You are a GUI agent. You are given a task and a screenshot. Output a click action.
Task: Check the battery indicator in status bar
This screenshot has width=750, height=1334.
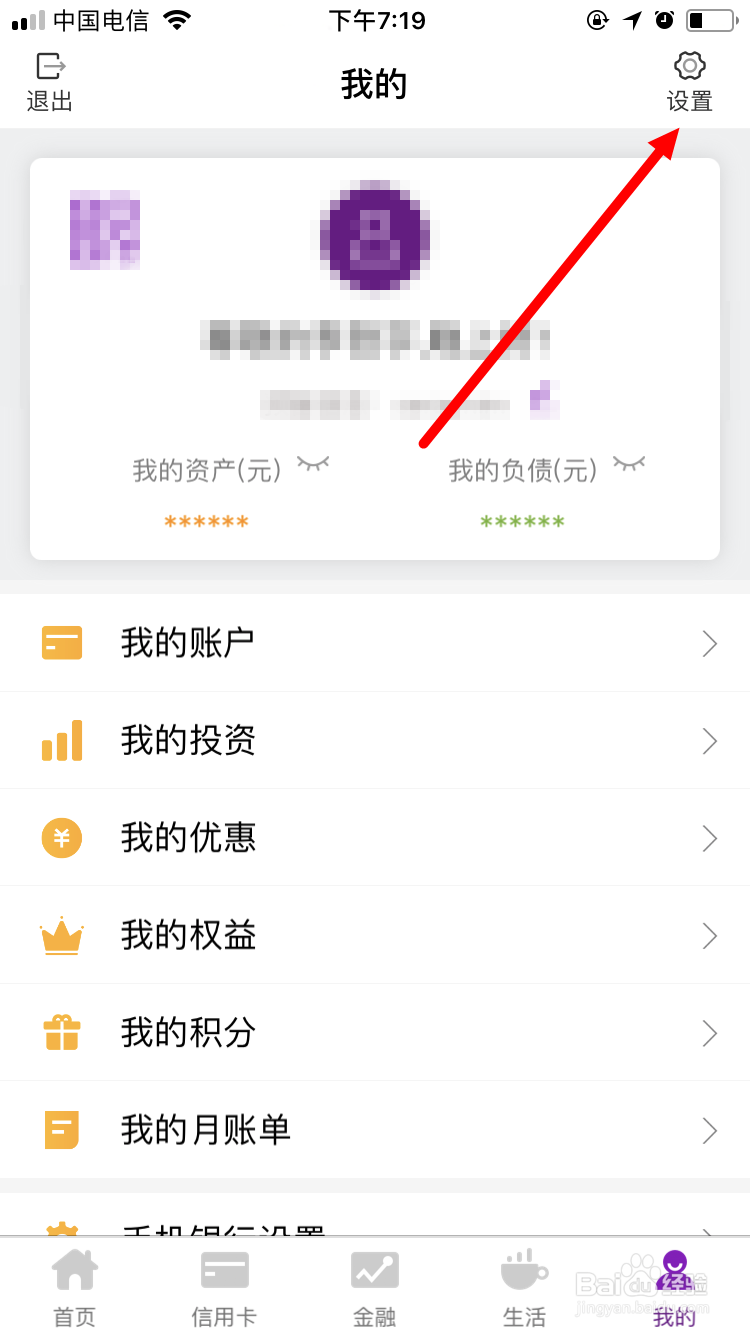click(713, 18)
